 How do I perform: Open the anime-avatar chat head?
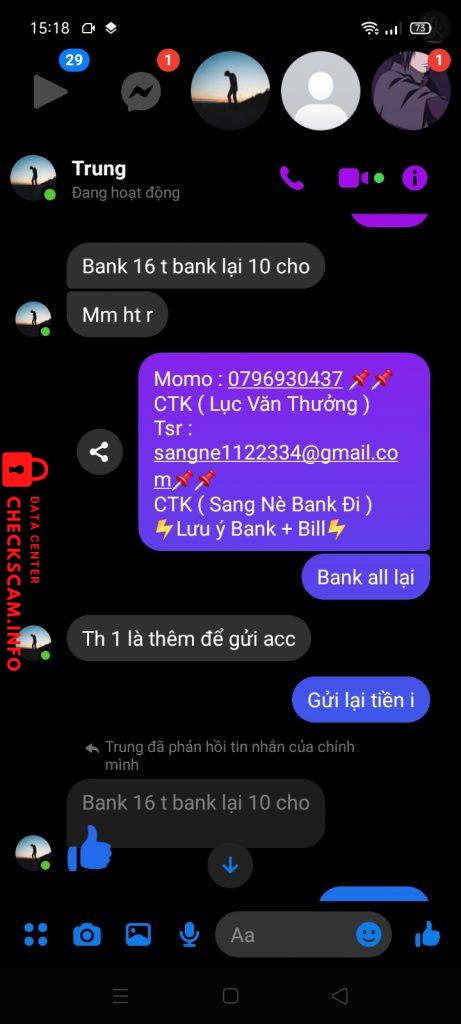tap(411, 91)
